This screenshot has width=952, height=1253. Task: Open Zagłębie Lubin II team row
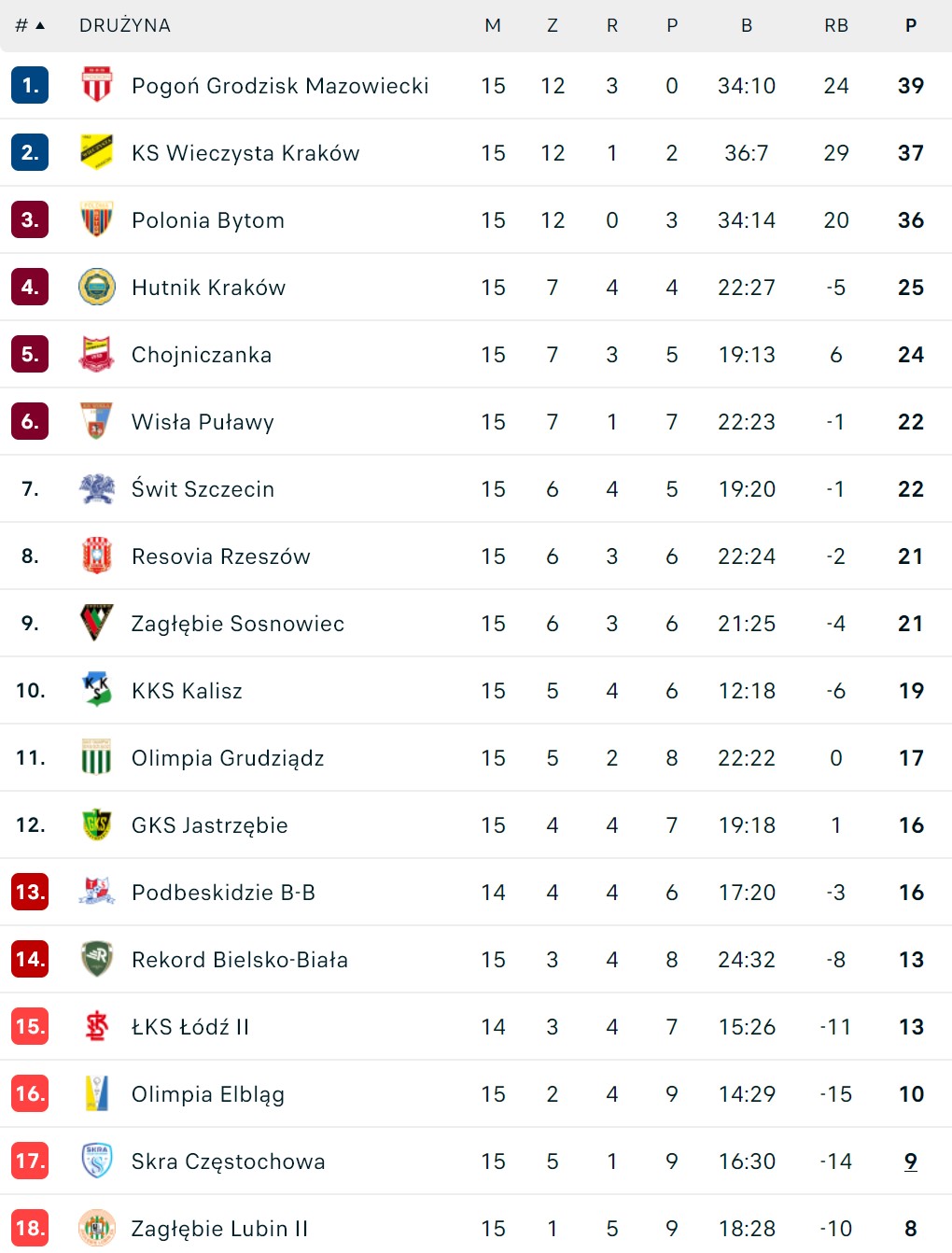[219, 1229]
